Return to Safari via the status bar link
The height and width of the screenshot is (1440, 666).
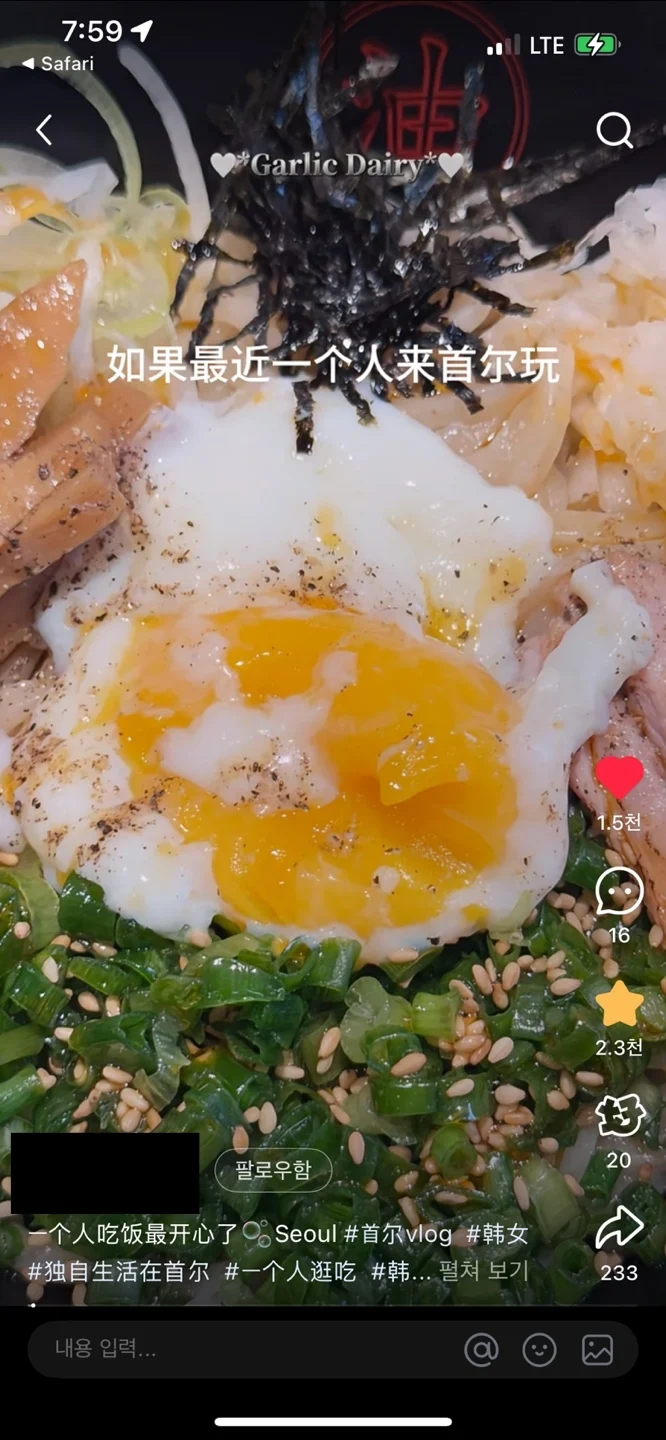coord(58,64)
